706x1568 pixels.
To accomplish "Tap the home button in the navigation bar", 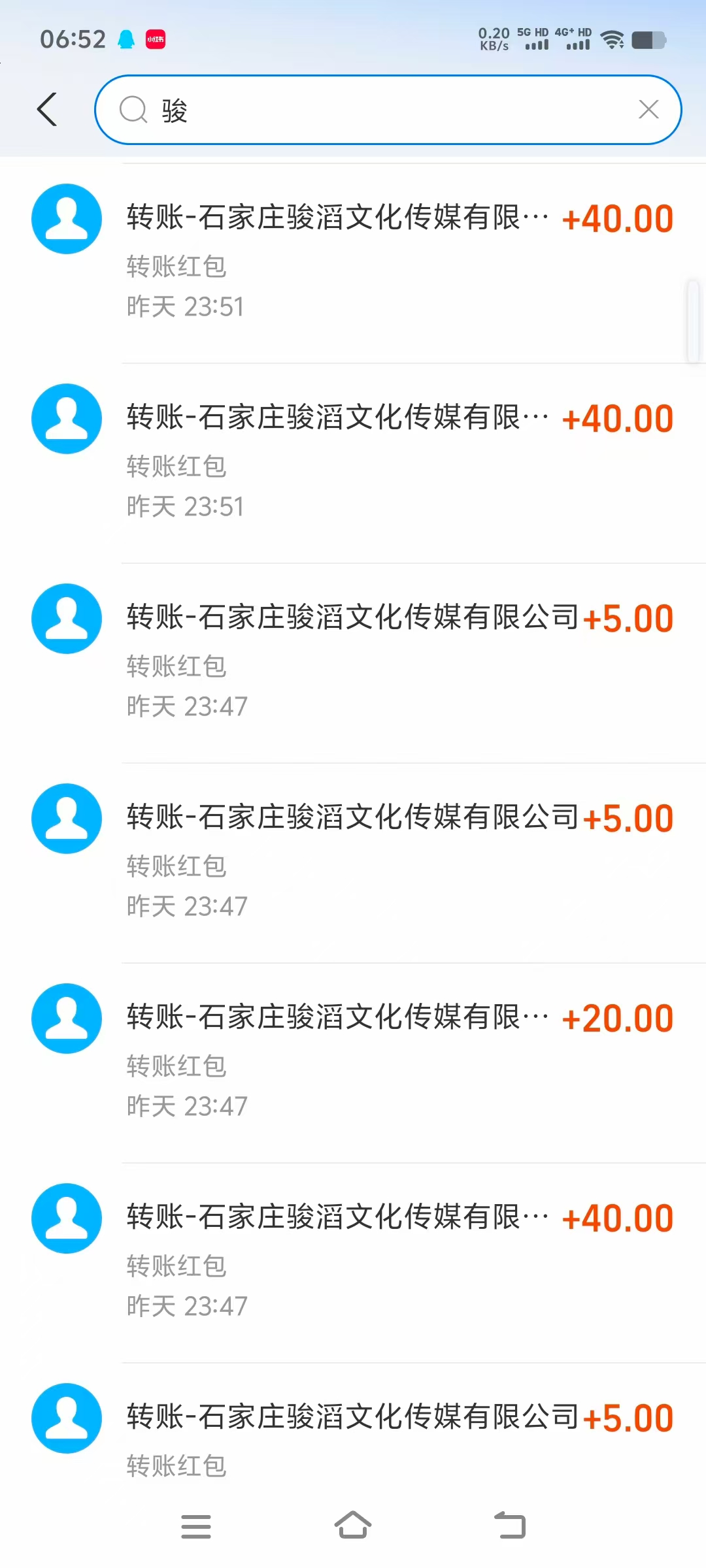I will tap(353, 1527).
